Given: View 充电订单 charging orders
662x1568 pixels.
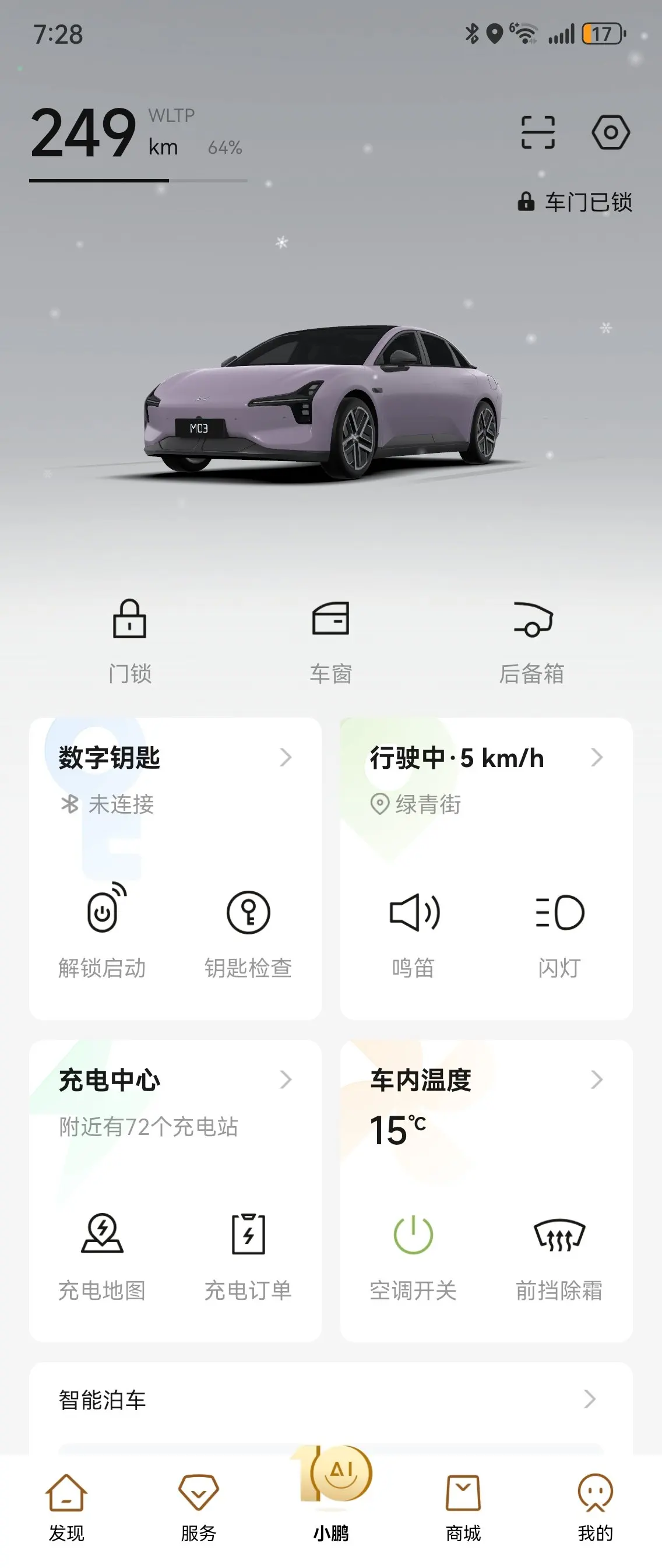Looking at the screenshot, I should (248, 1254).
